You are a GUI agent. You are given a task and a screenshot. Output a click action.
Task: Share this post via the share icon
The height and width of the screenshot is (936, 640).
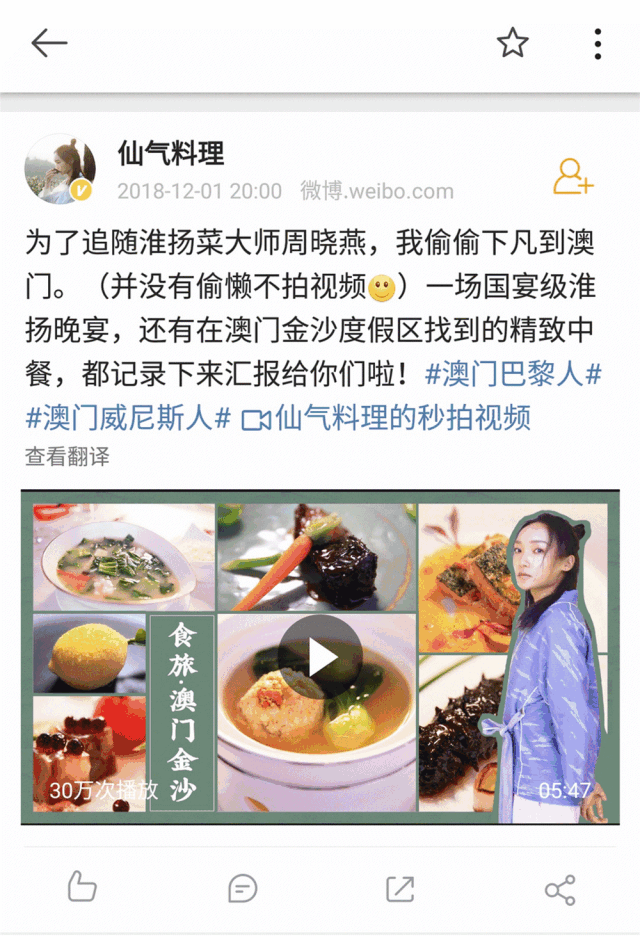click(x=559, y=887)
